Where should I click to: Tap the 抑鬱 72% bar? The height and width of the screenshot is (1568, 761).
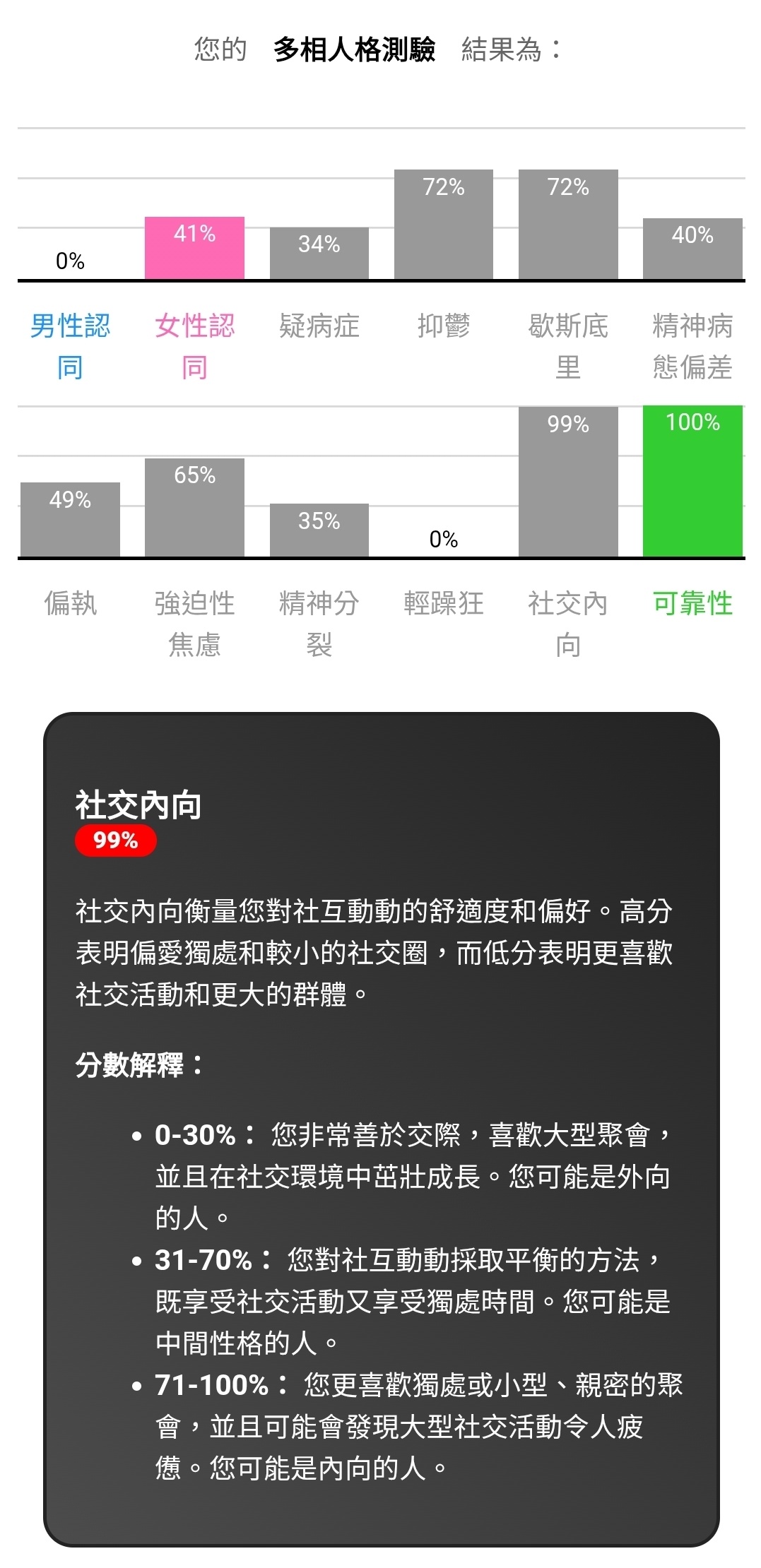point(443,225)
